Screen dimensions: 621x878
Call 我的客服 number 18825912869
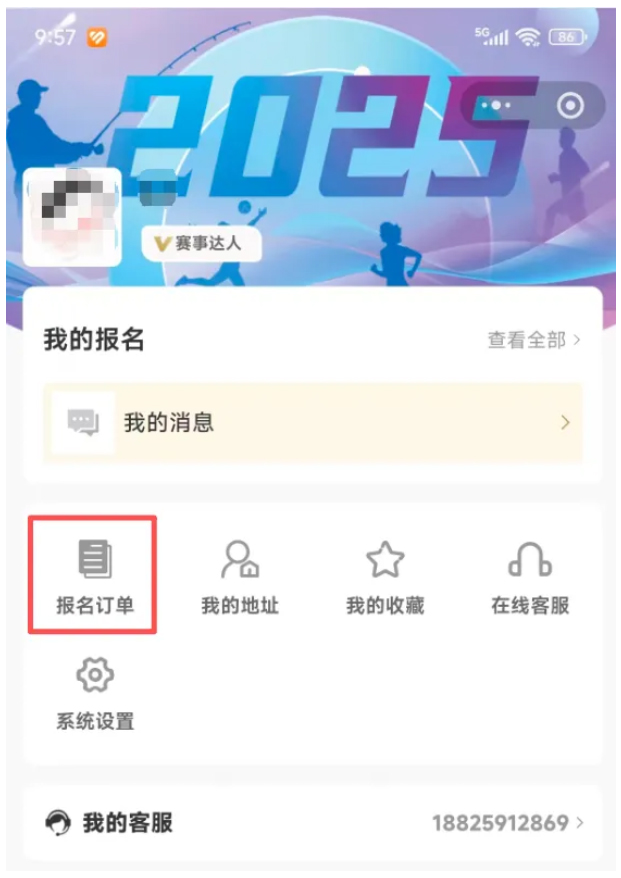tap(506, 824)
